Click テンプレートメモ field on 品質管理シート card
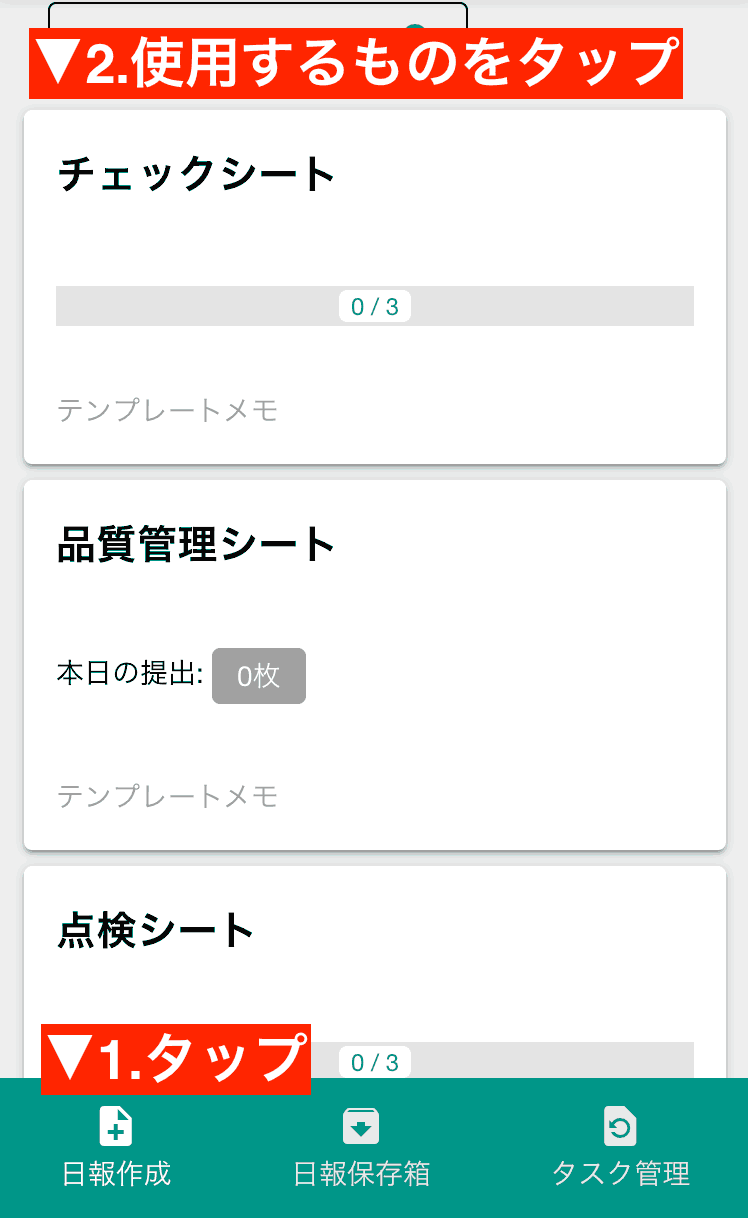Screen dimensions: 748x1218 (168, 796)
